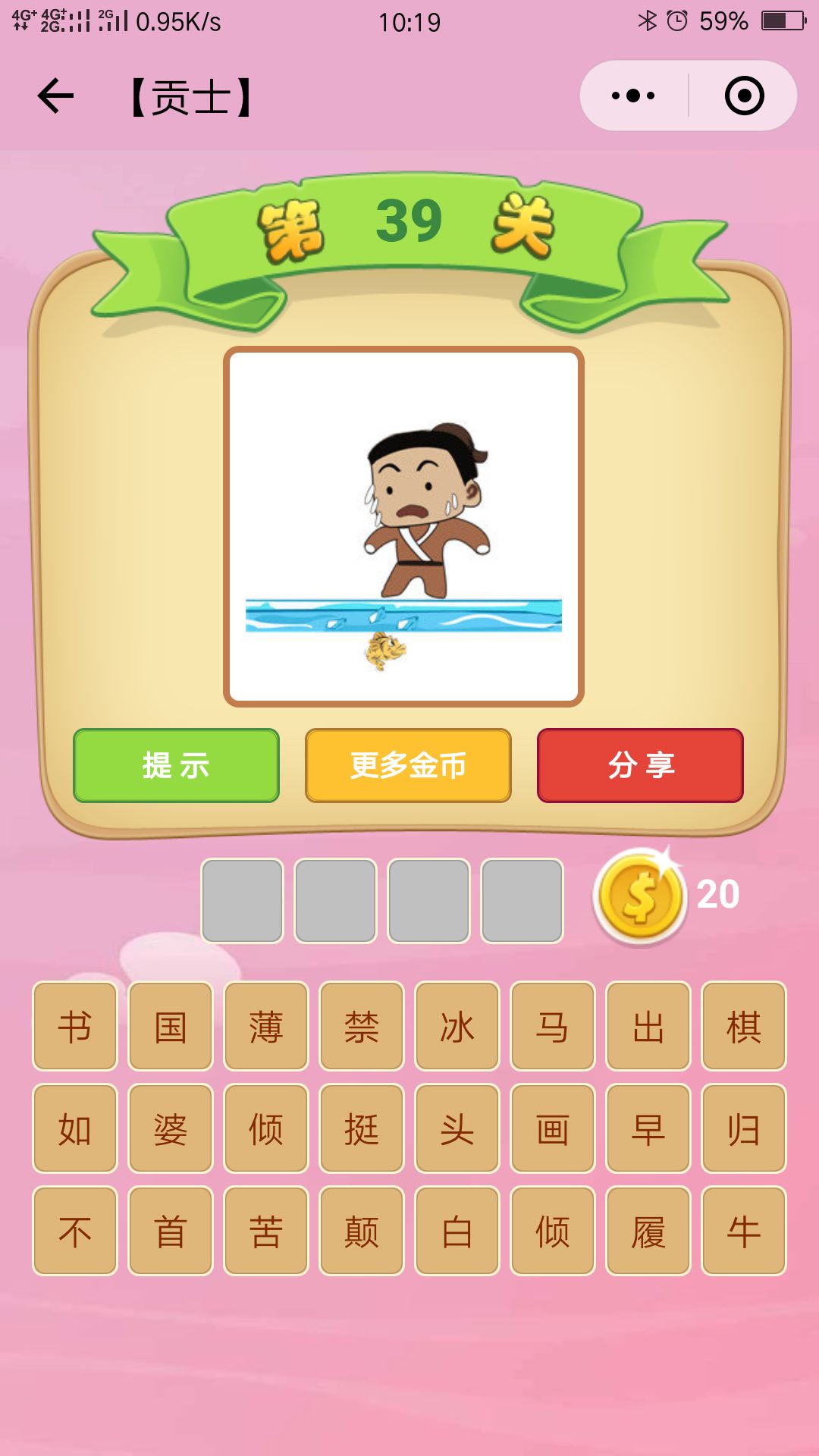Select the character tile 画
The image size is (819, 1456).
[x=553, y=1128]
